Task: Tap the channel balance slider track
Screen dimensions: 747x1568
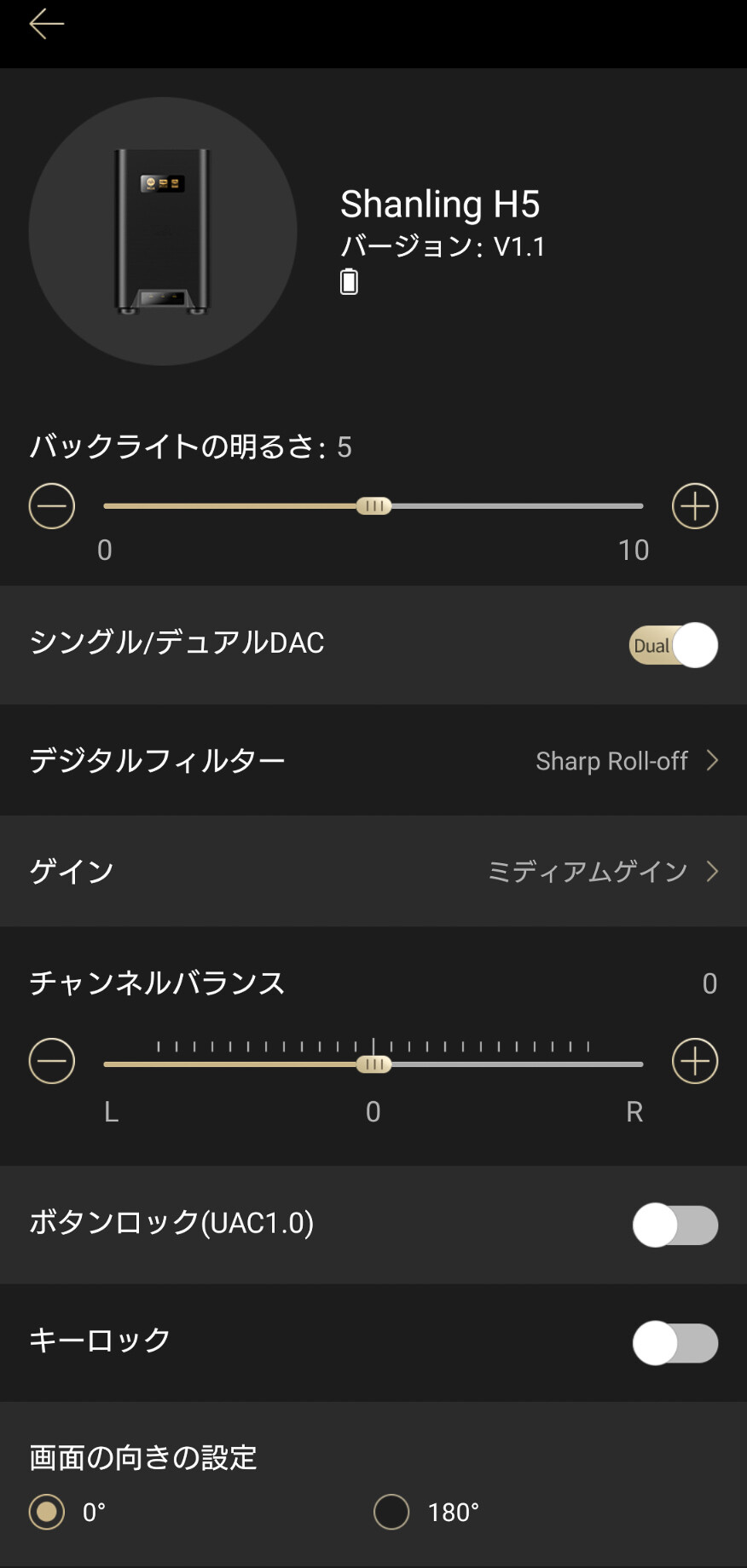Action: click(512, 1064)
